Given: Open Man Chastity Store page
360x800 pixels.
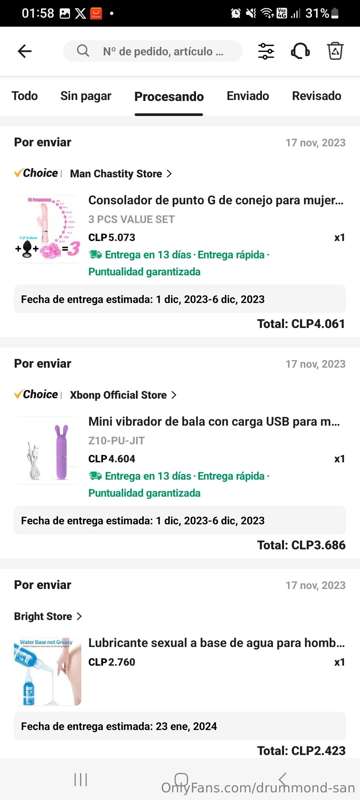Looking at the screenshot, I should (121, 173).
